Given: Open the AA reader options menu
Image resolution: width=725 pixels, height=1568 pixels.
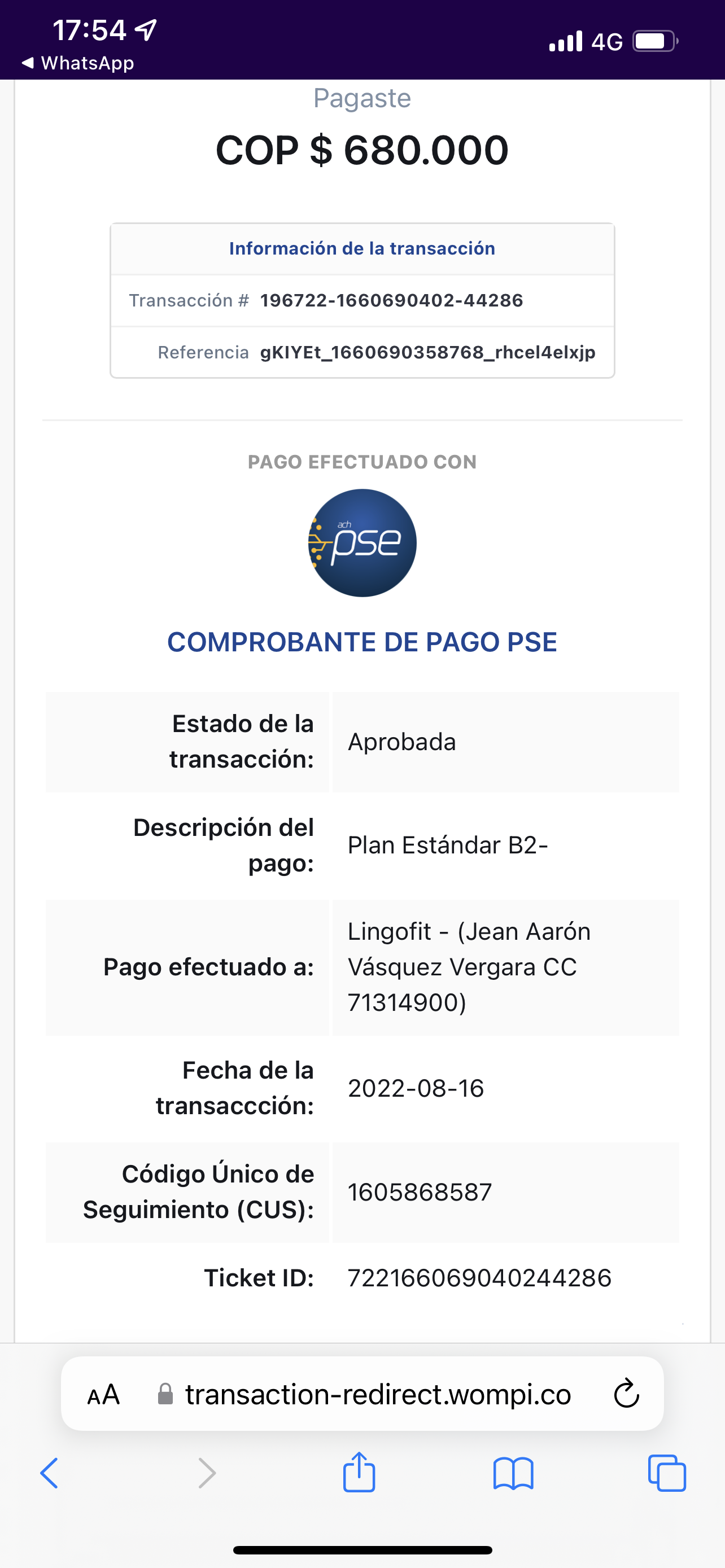Looking at the screenshot, I should (x=103, y=1395).
